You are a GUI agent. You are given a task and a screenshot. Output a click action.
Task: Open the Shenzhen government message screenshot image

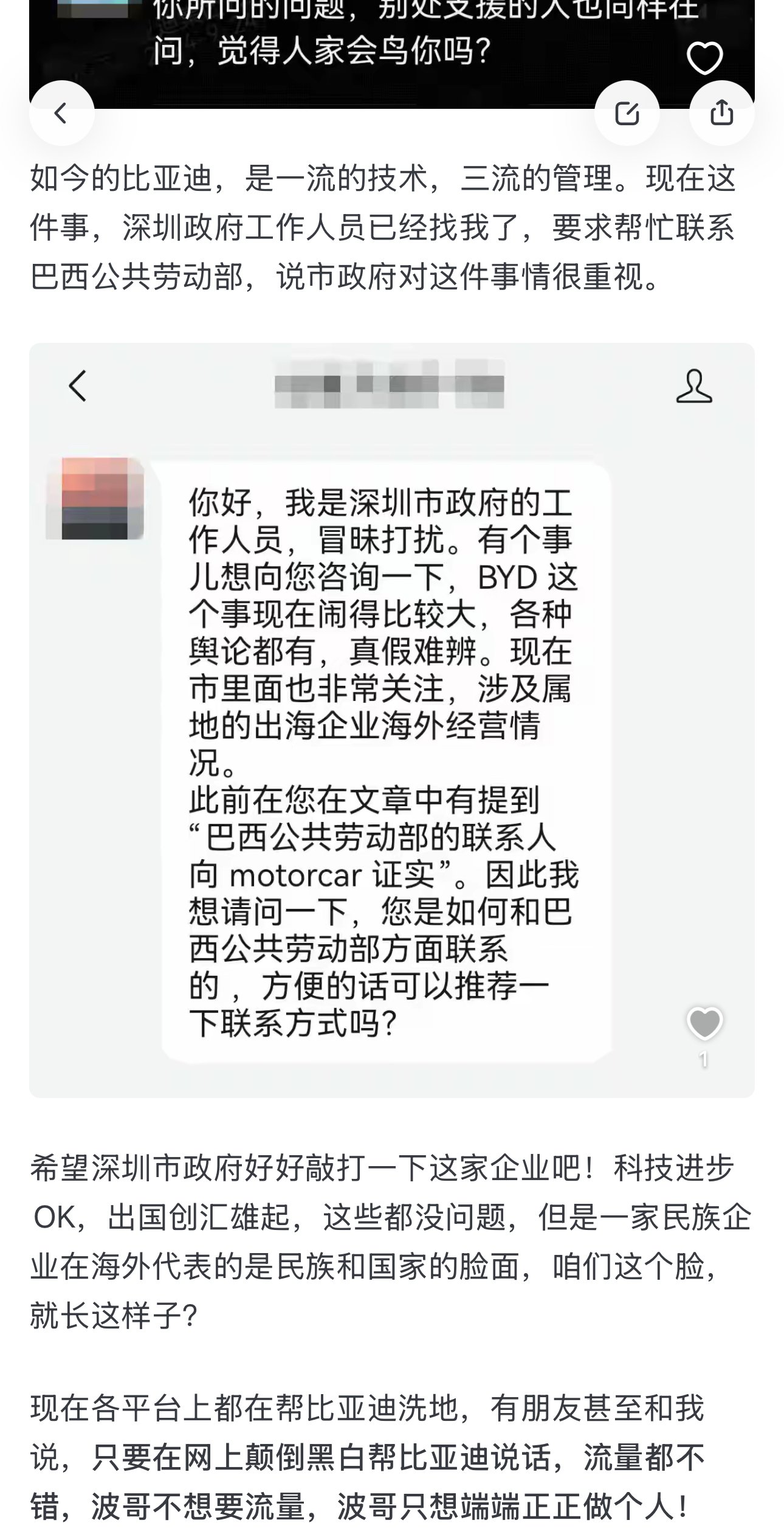click(392, 720)
